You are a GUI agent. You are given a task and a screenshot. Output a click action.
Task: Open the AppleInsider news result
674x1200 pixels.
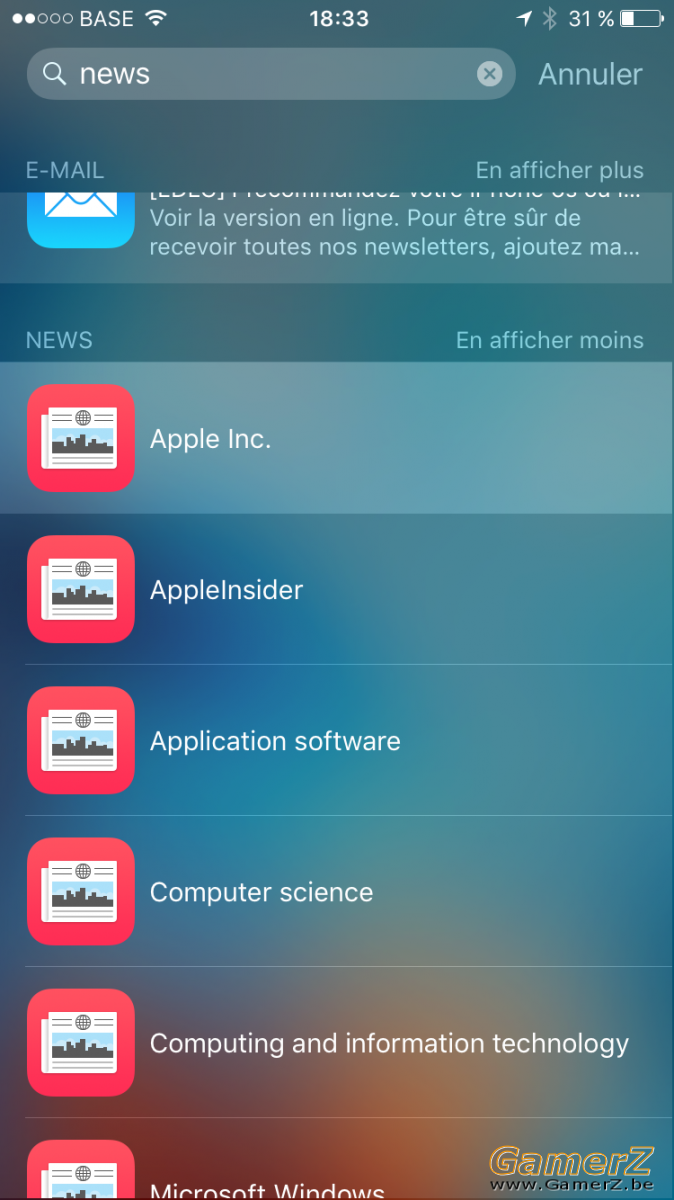[337, 589]
